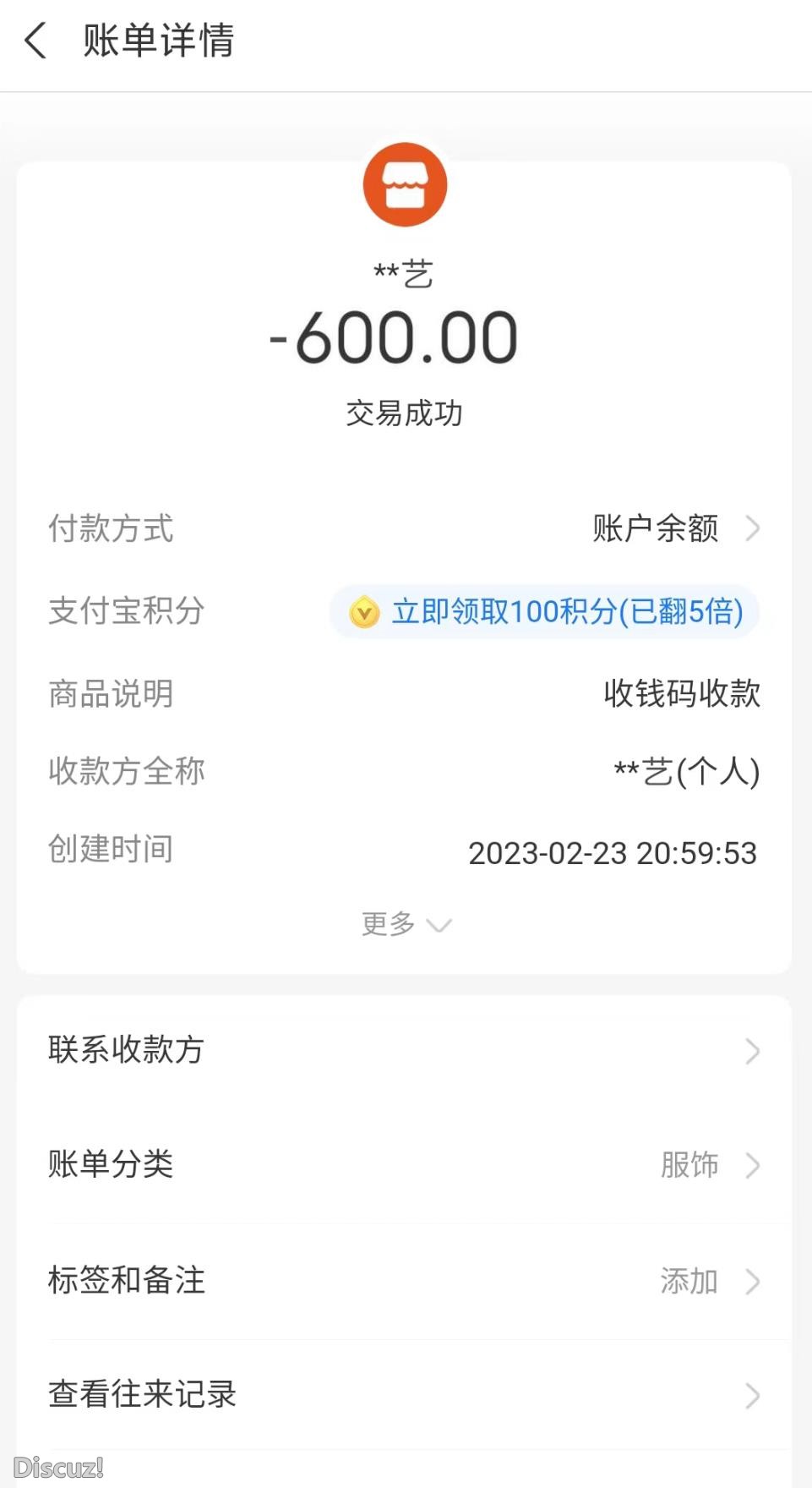Tap the arrow beside 查看往来记录
The width and height of the screenshot is (812, 1488).
(753, 1395)
